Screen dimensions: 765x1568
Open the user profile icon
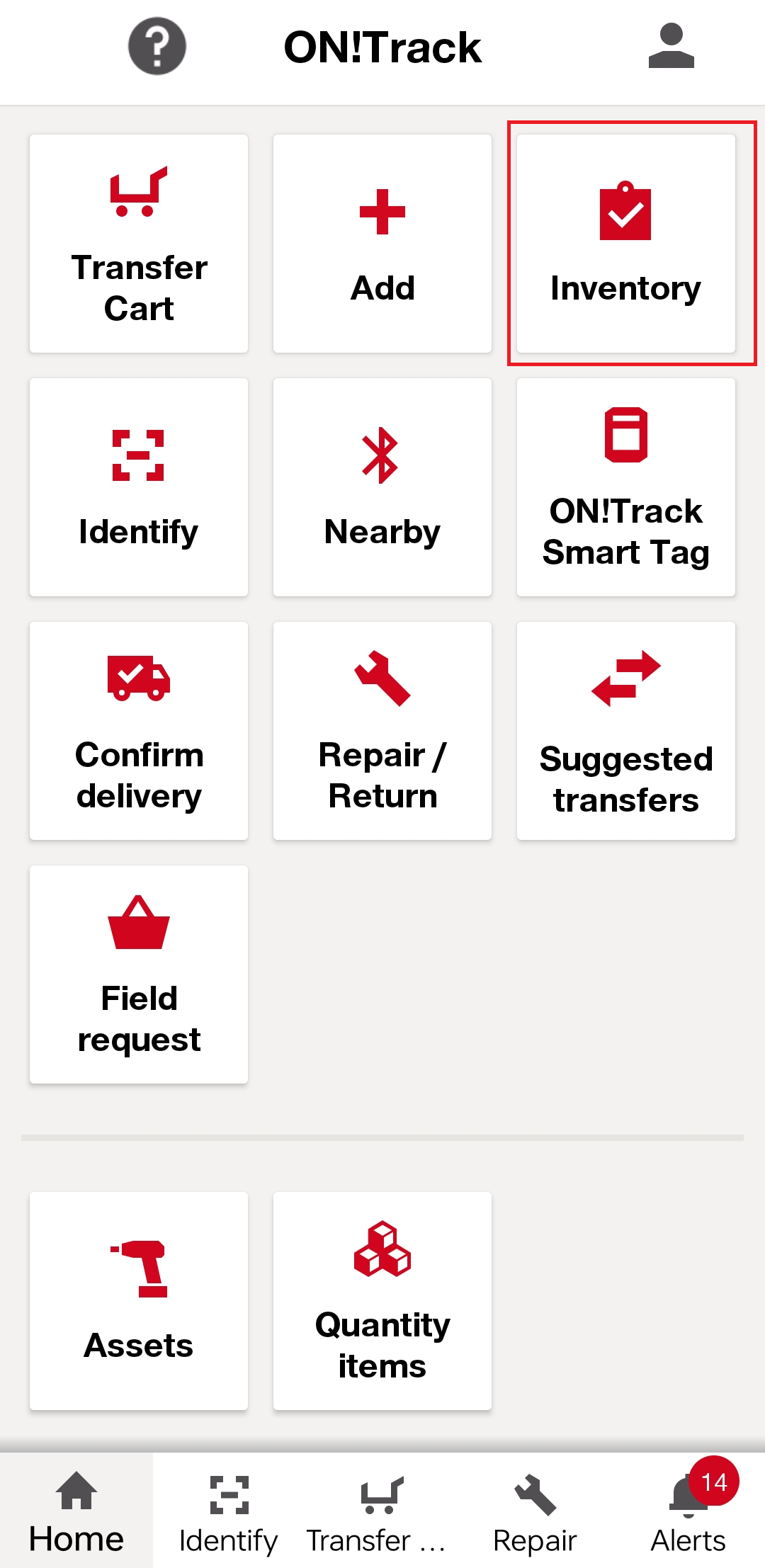pyautogui.click(x=671, y=46)
